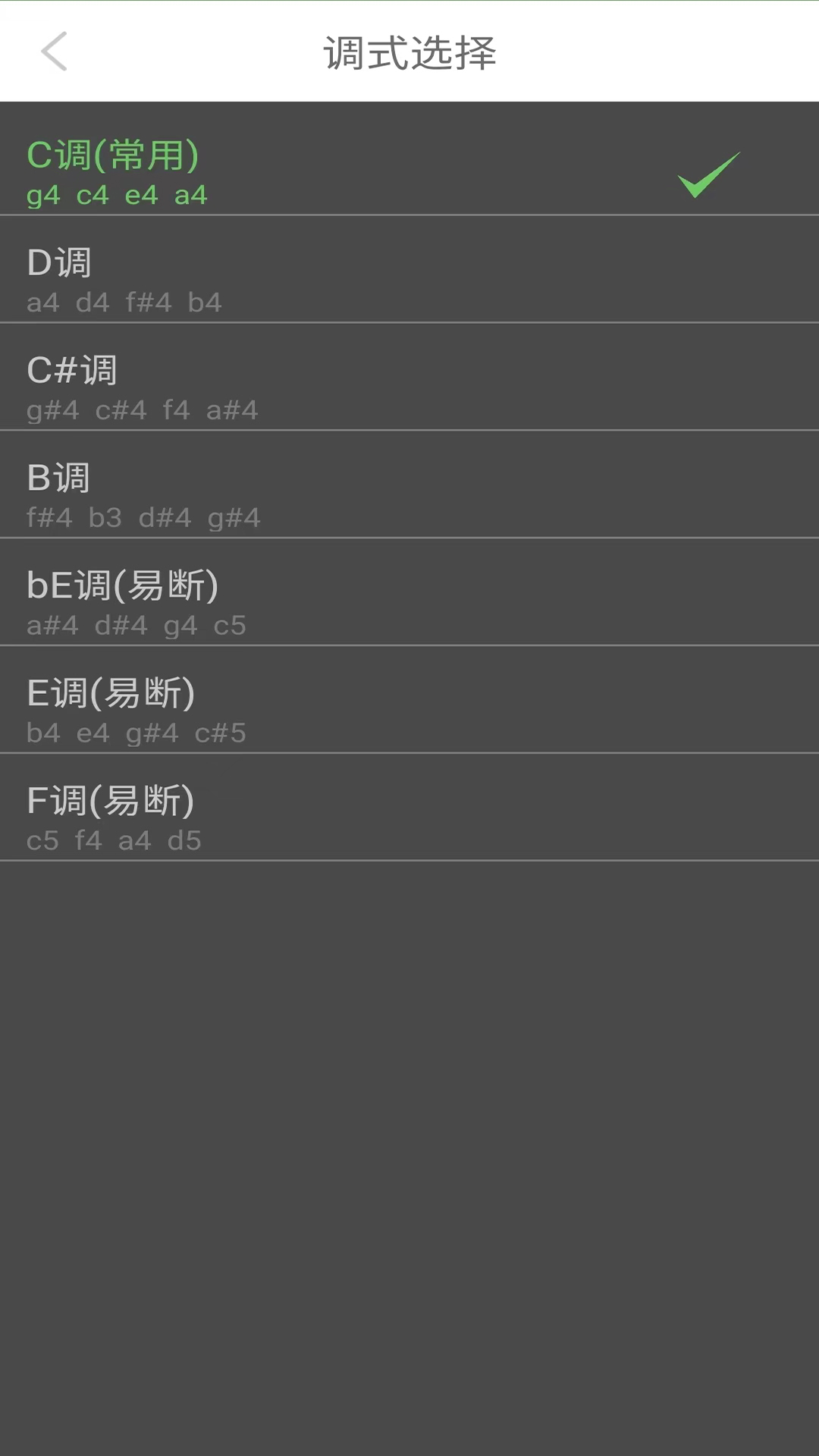Click the f#4 b3 d#4 g#4 subtitle
The height and width of the screenshot is (1456, 819).
click(143, 518)
